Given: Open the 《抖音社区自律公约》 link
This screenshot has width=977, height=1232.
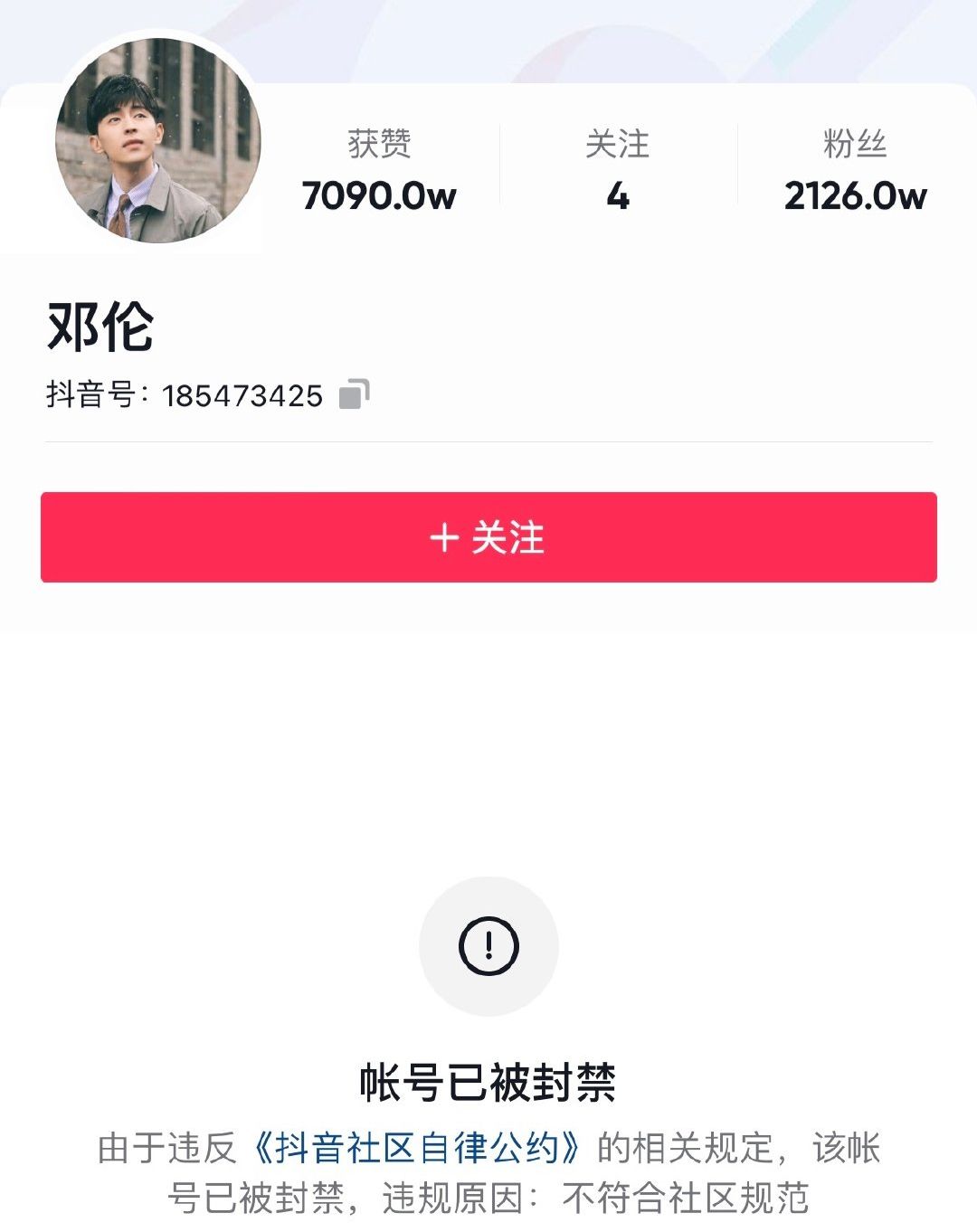Looking at the screenshot, I should tap(416, 1148).
